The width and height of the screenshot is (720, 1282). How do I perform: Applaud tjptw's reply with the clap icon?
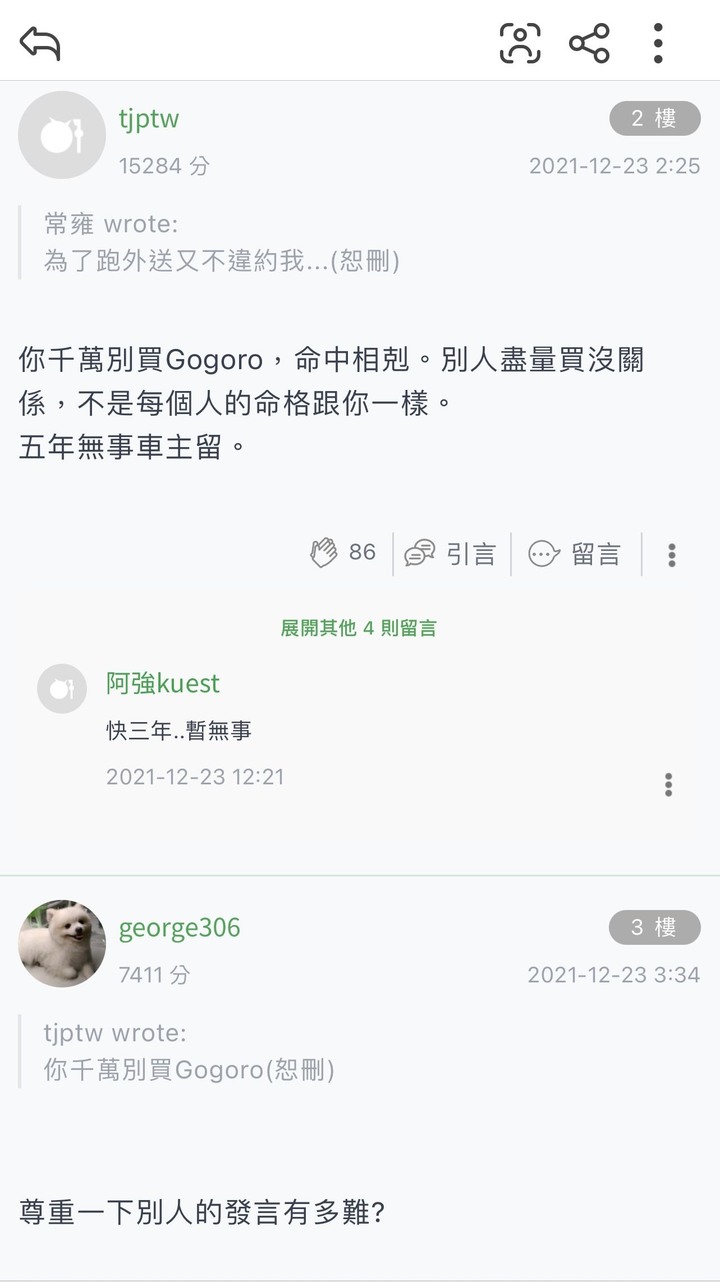(x=324, y=553)
